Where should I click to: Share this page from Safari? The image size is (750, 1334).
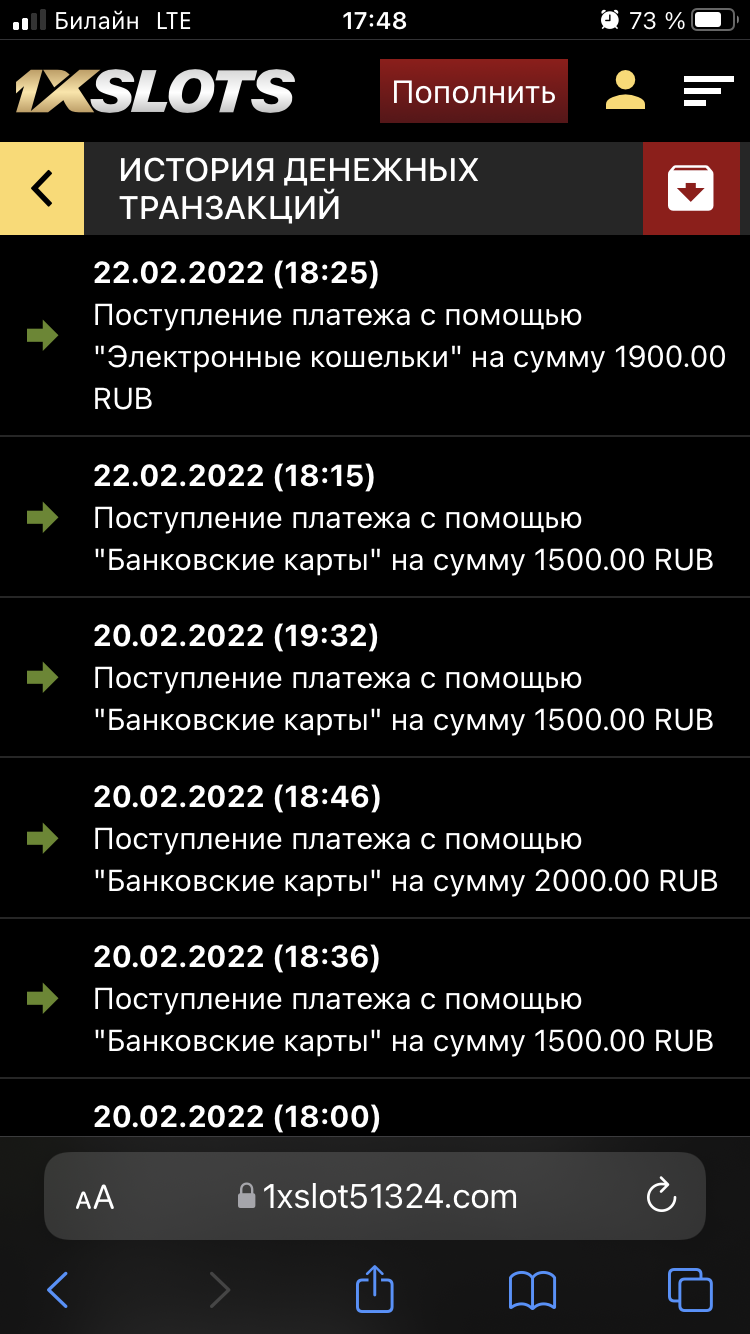(375, 1288)
